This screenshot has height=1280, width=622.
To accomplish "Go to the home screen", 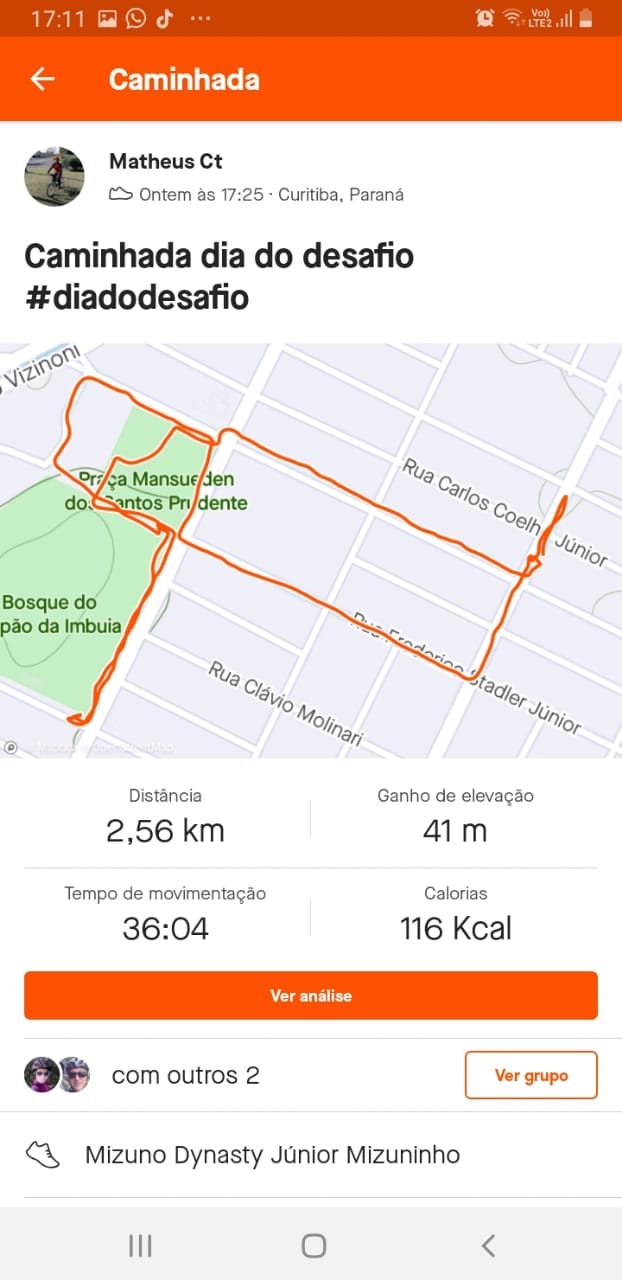I will coord(313,1245).
